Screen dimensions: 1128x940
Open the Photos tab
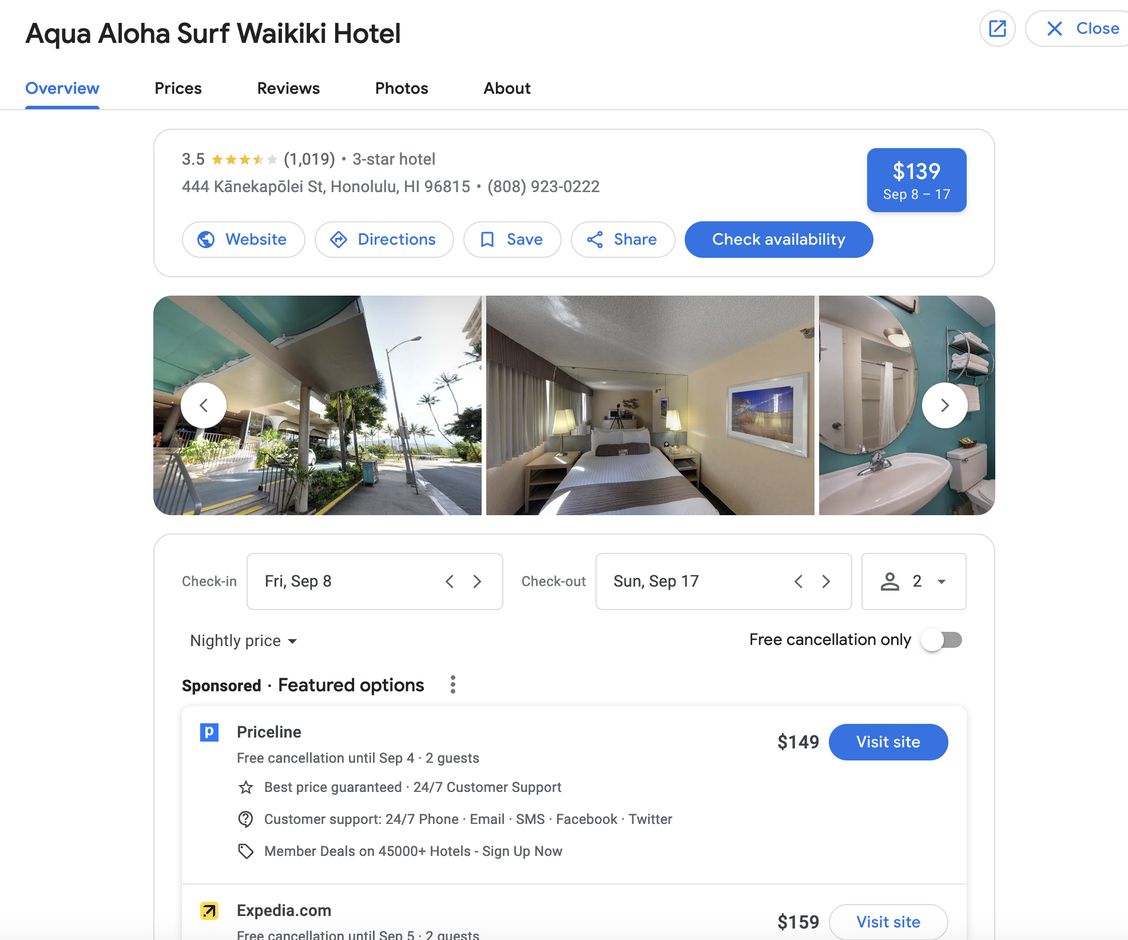click(x=401, y=88)
